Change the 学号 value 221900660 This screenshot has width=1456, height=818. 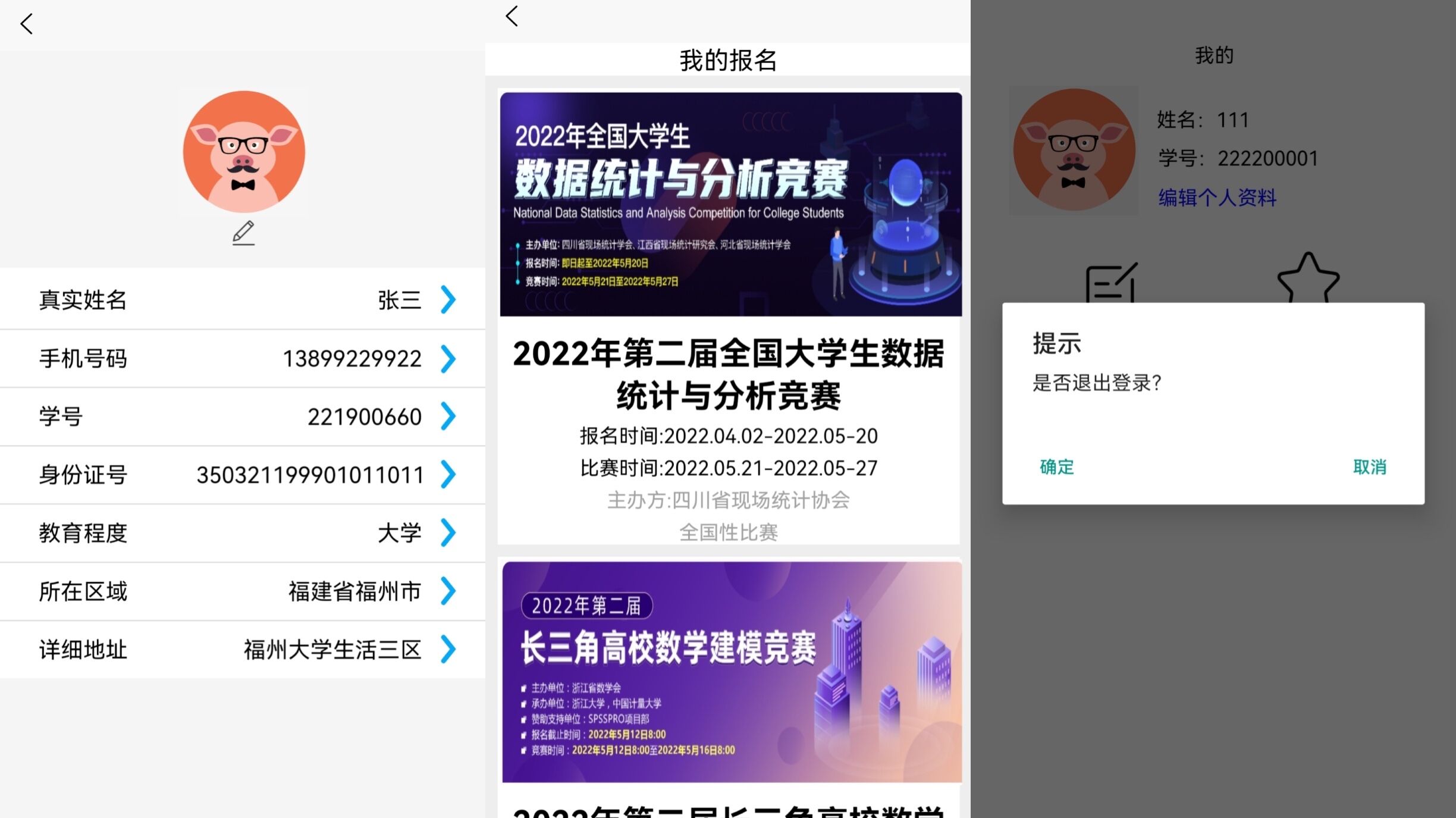[x=243, y=416]
